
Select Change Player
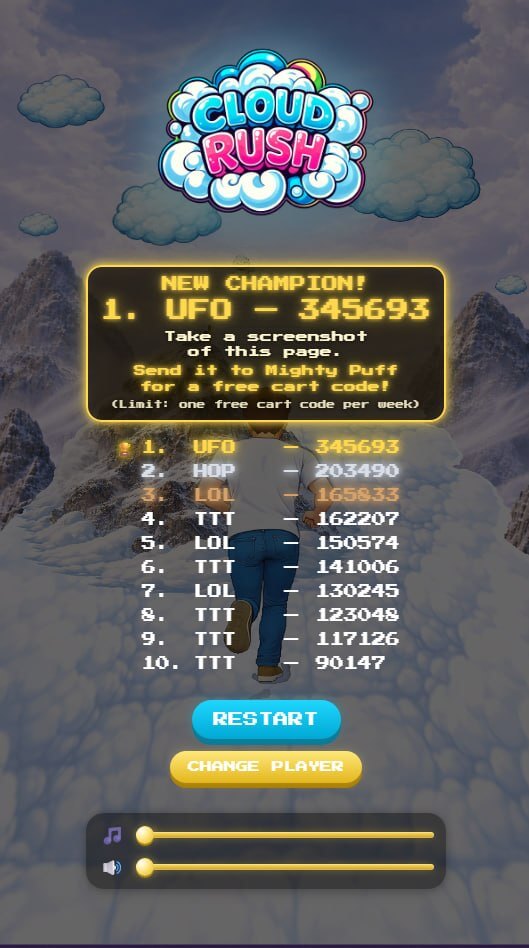(x=265, y=767)
